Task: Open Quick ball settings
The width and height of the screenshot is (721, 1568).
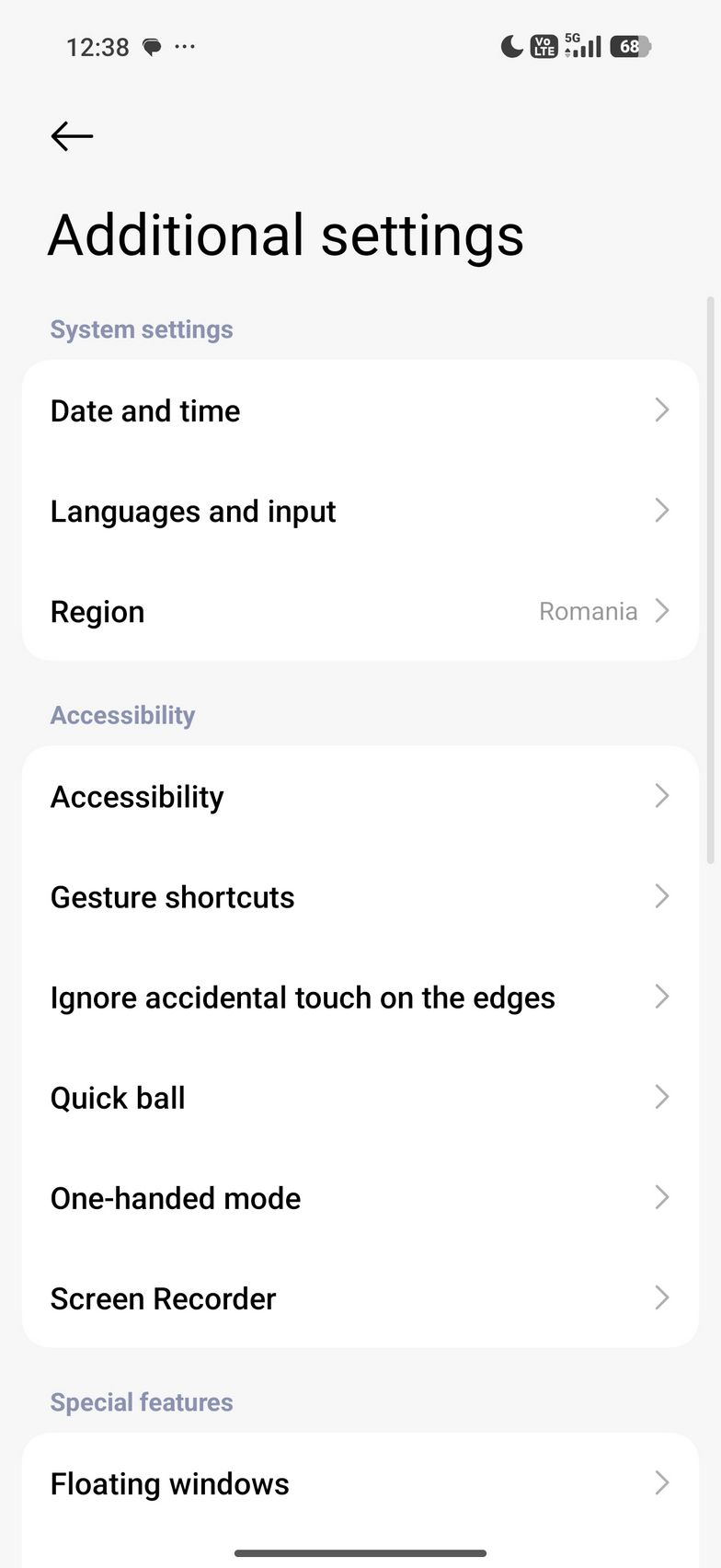Action: pyautogui.click(x=359, y=1097)
